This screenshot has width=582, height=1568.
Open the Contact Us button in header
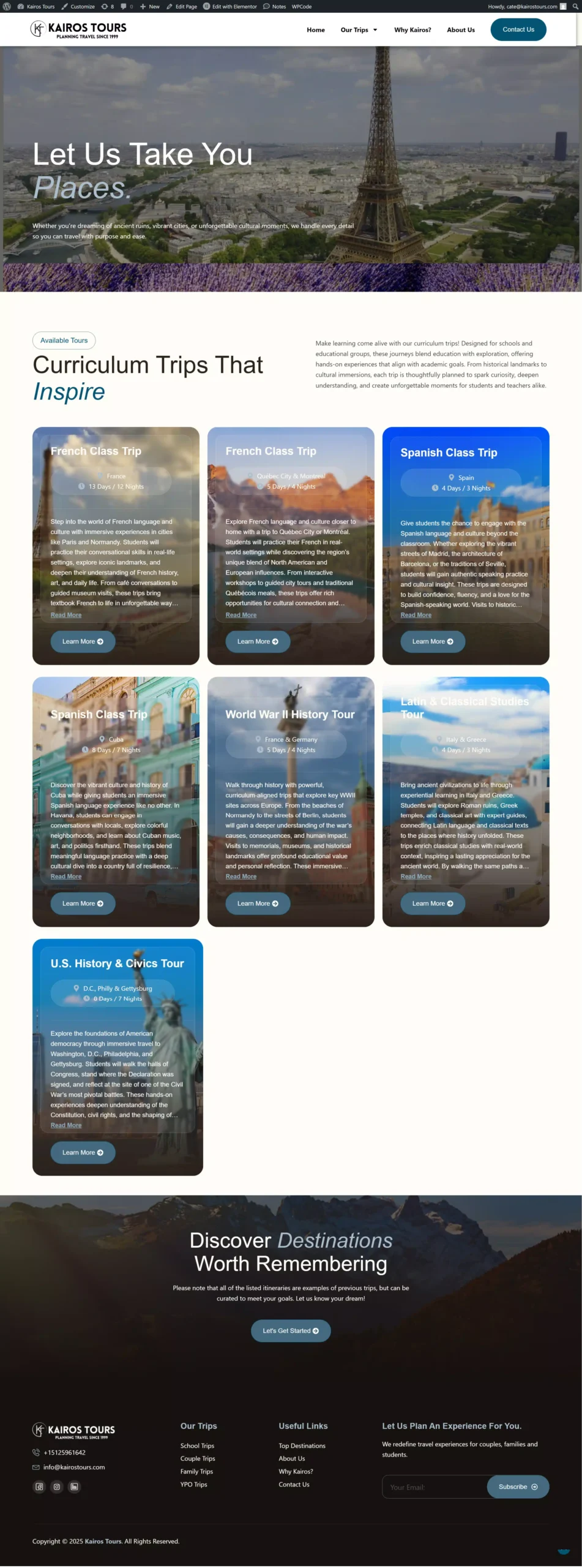[518, 29]
